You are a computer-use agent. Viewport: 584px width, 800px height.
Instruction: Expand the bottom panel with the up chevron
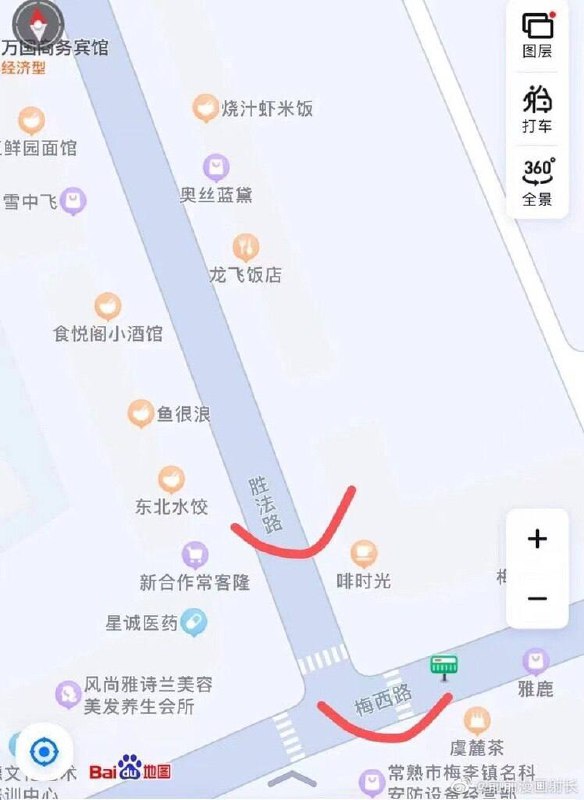292,779
